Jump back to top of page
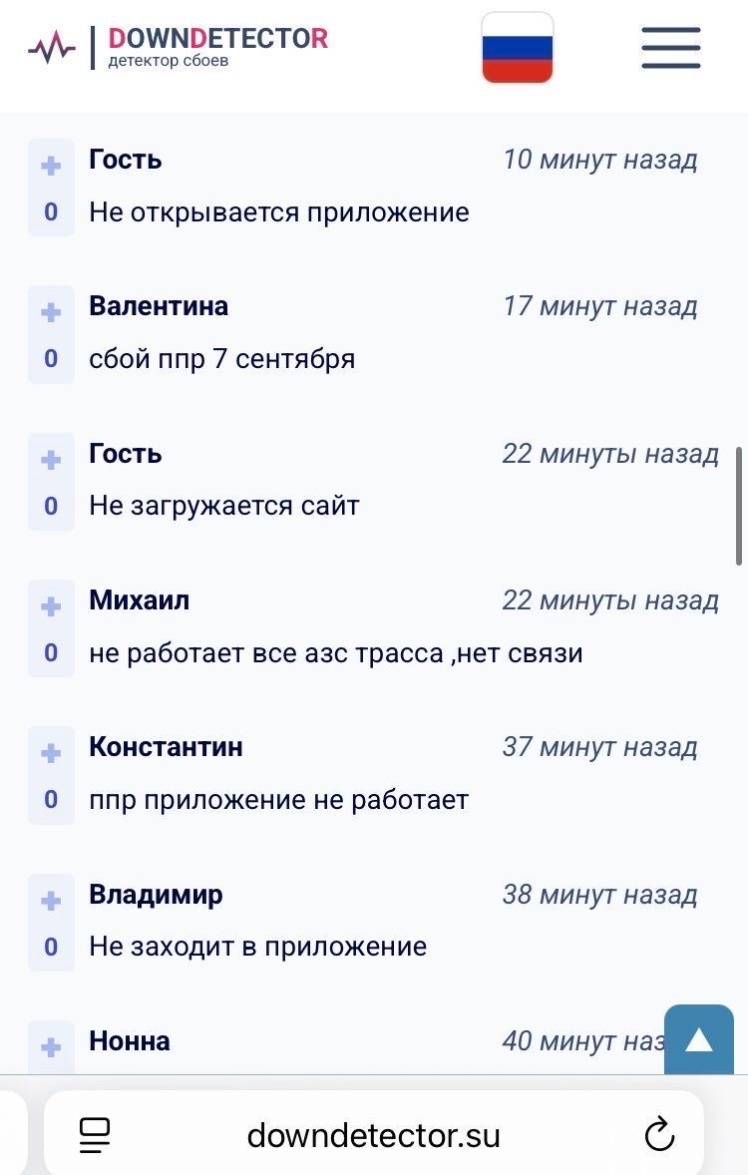The height and width of the screenshot is (1175, 748). point(698,1040)
